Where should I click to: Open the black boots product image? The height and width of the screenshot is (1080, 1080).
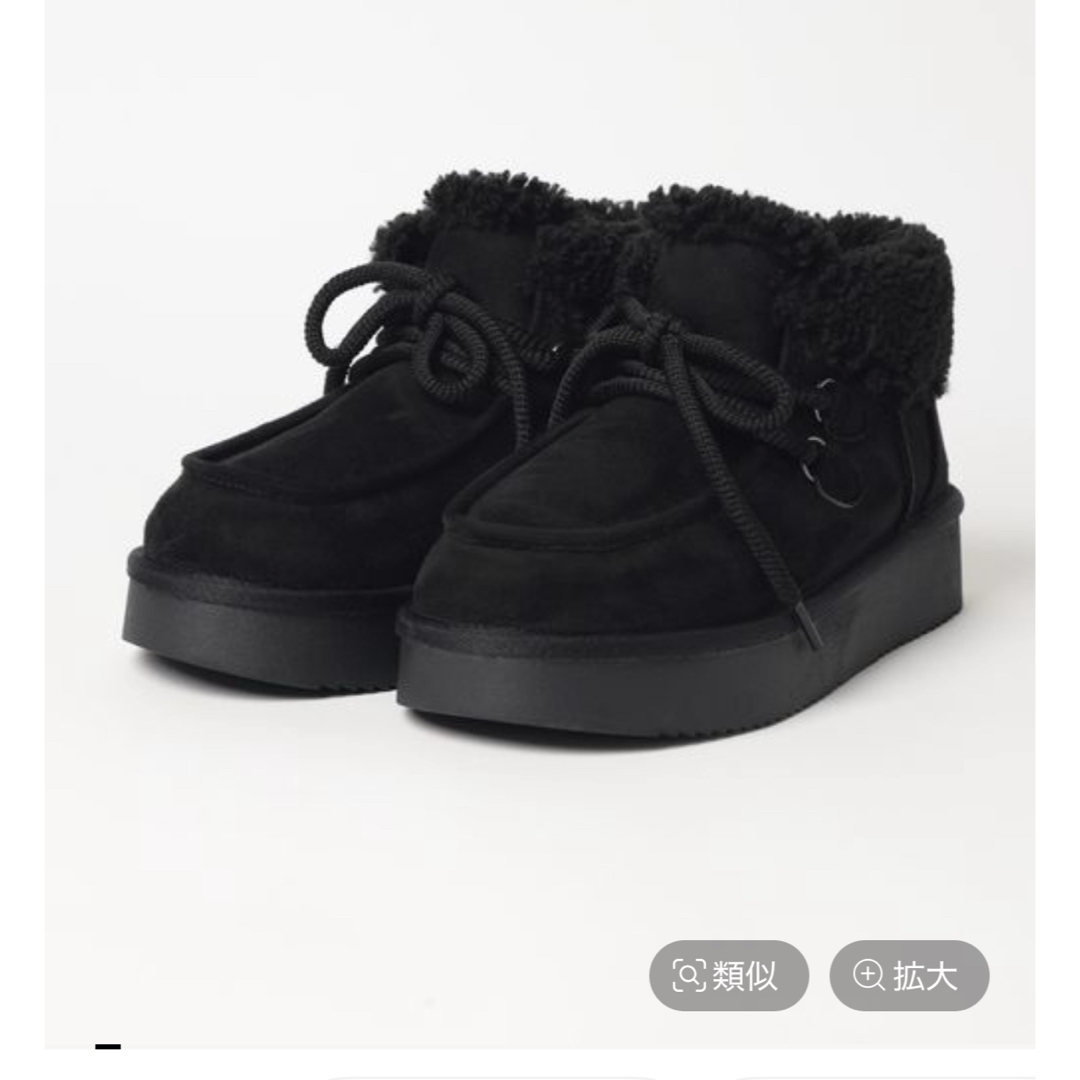540,460
